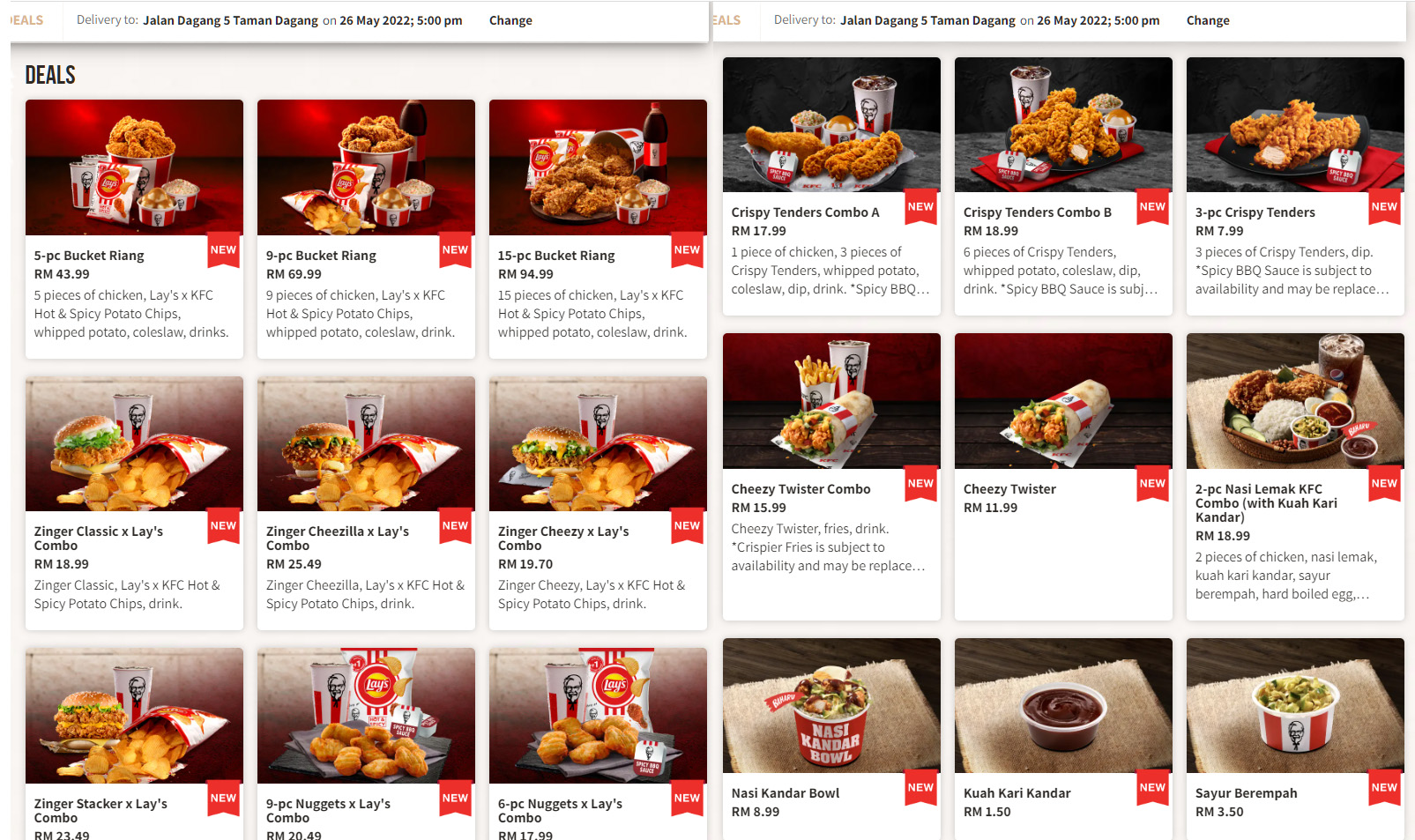Change delivery address above DEALS heading
The image size is (1415, 840).
510,20
